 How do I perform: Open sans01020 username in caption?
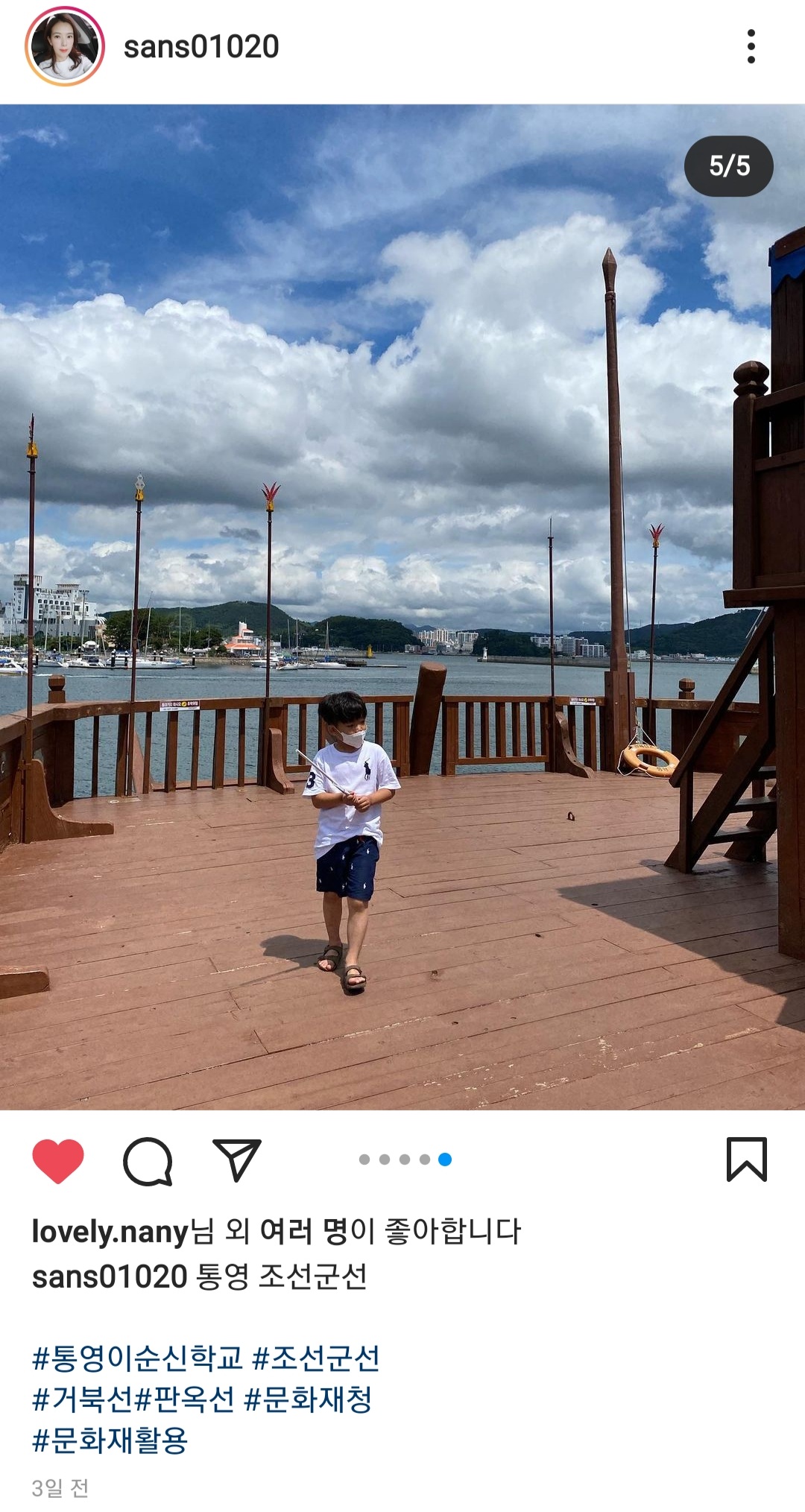(109, 1277)
